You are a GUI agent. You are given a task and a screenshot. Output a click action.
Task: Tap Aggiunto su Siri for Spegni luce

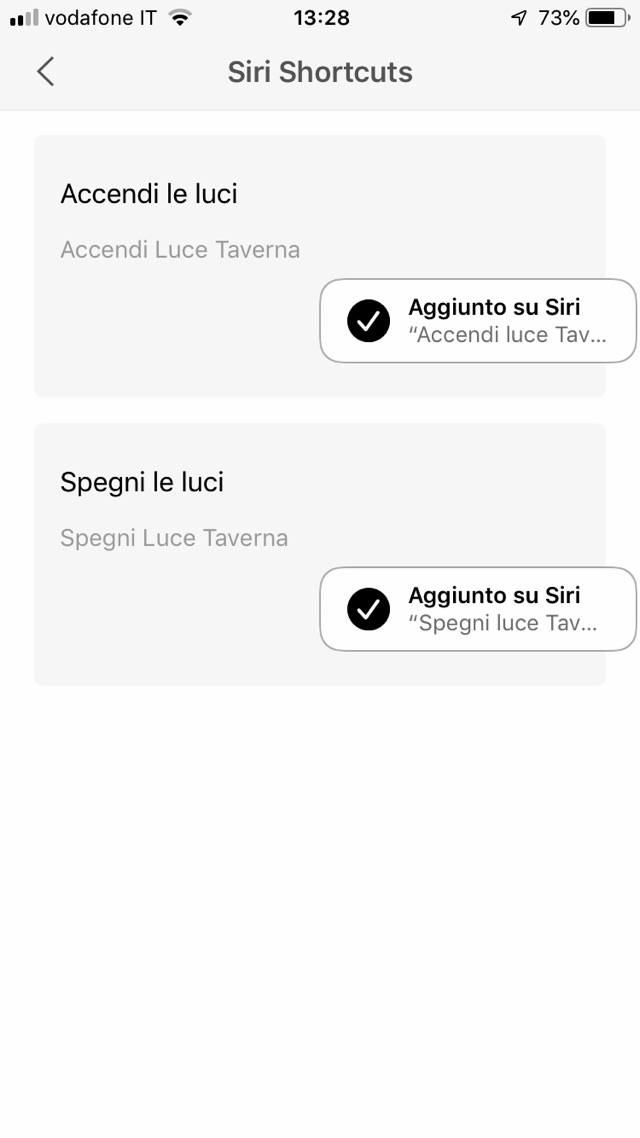point(478,609)
